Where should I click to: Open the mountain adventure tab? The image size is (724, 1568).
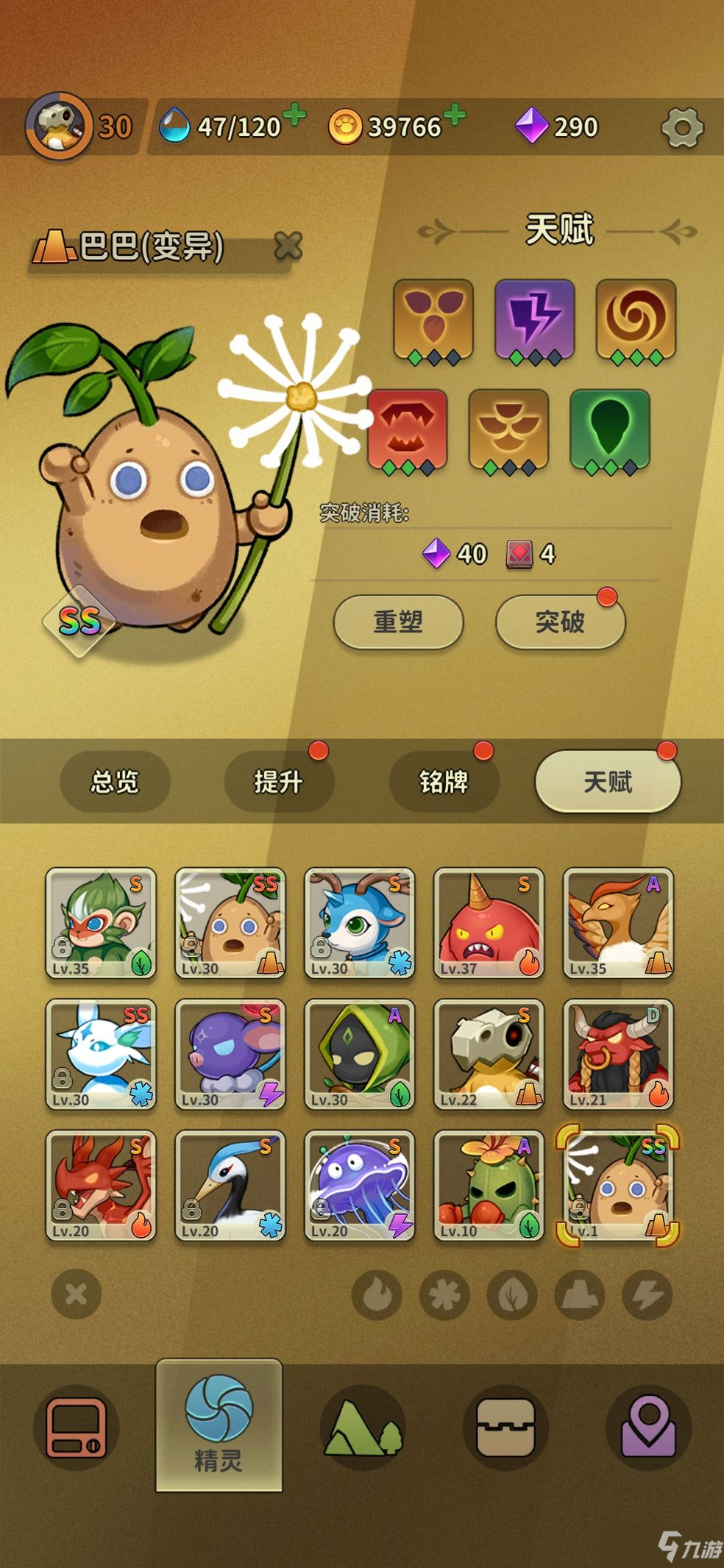pos(363,1428)
